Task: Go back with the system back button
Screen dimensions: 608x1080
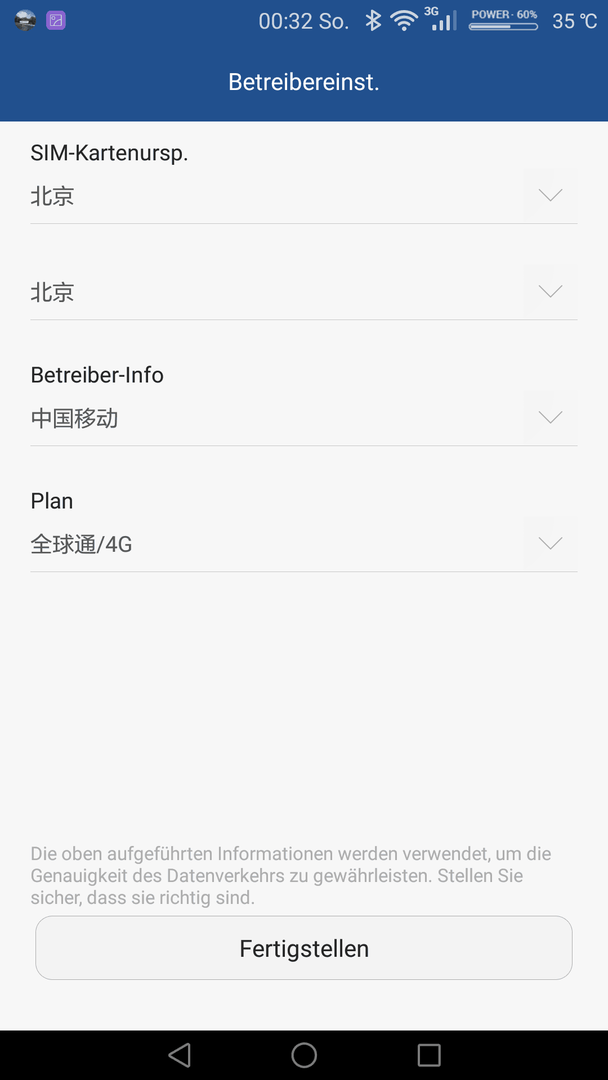Action: tap(179, 1055)
